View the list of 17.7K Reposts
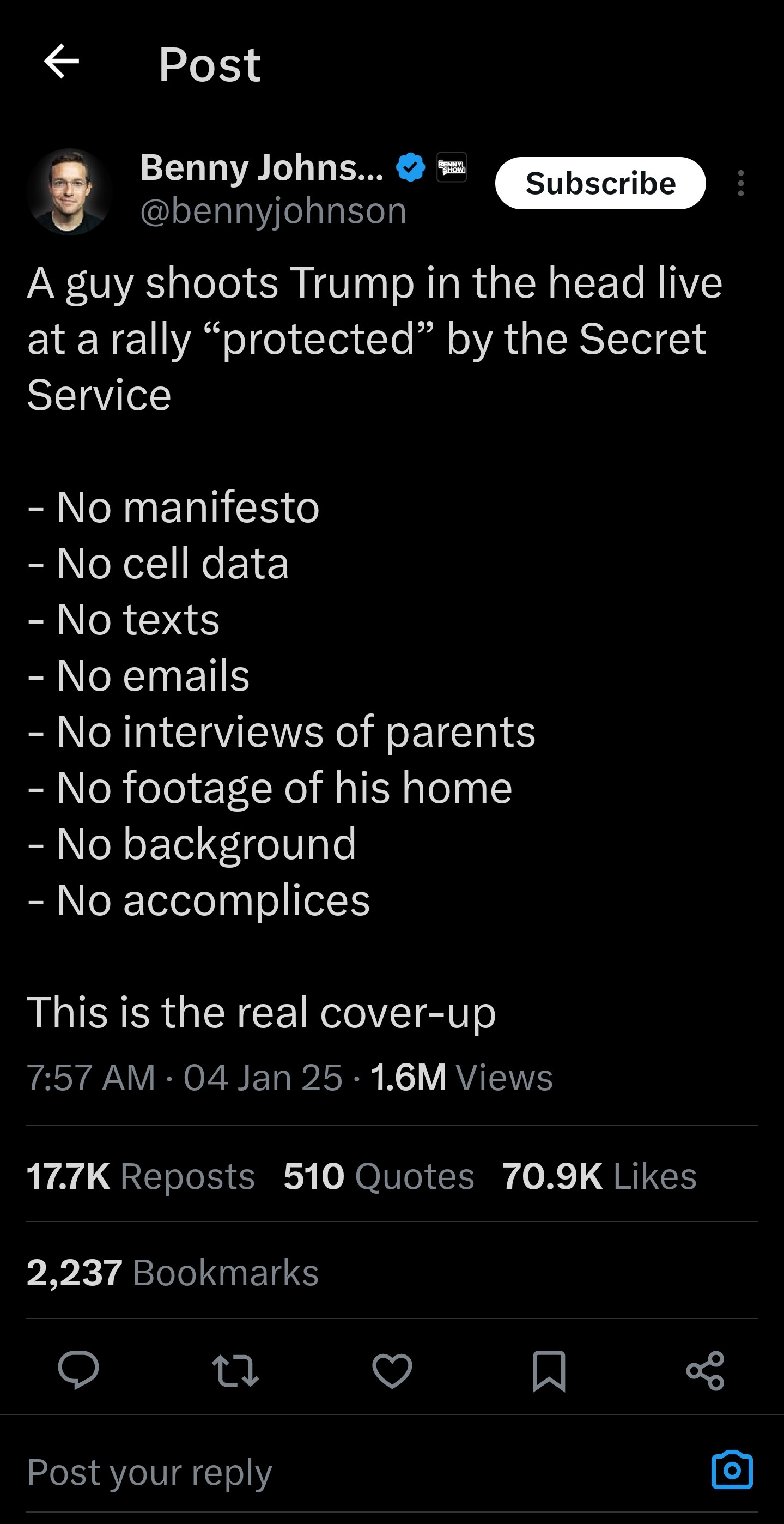The image size is (784, 1524). point(141,1176)
